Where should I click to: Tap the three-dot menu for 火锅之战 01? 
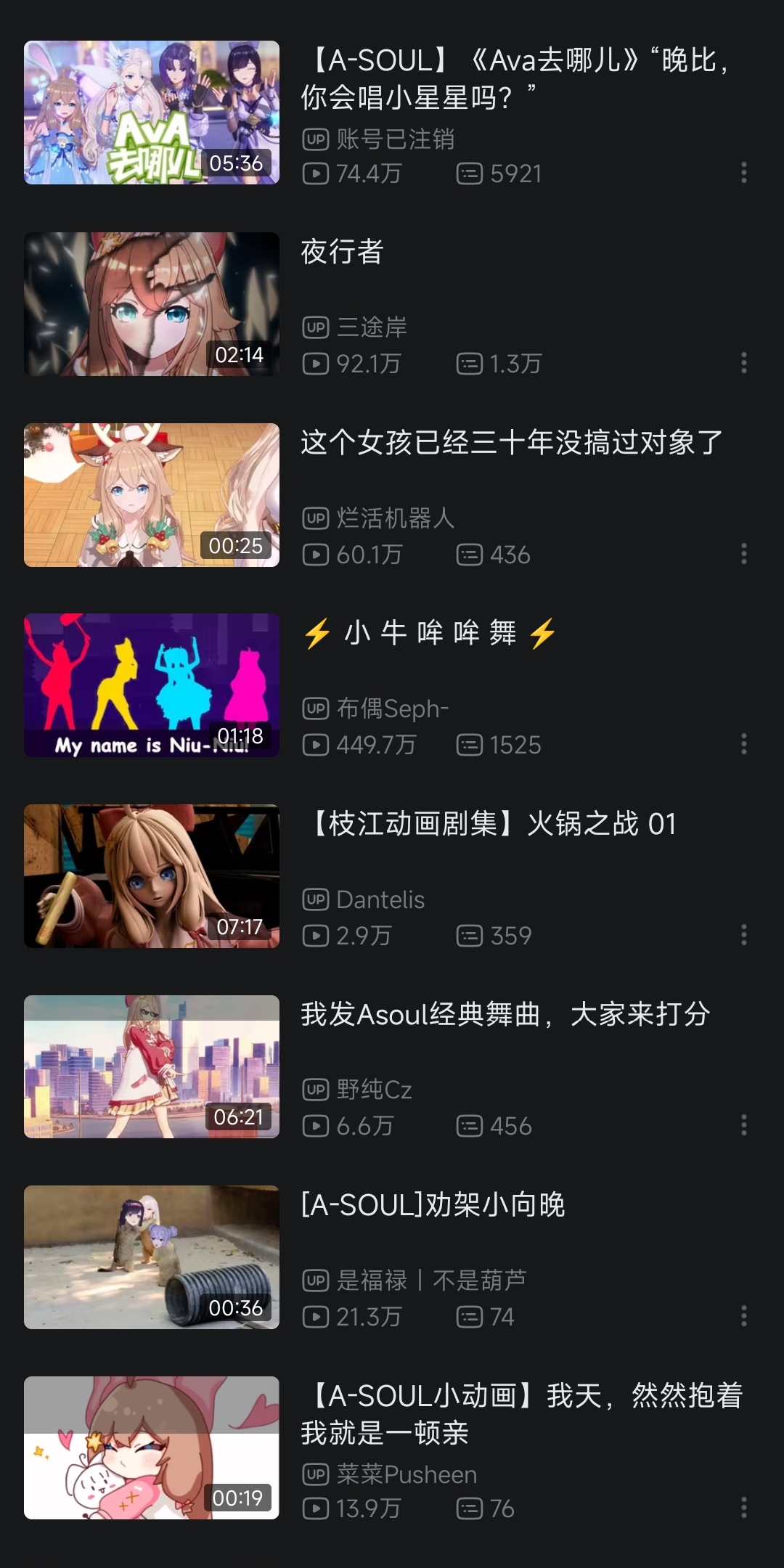743,935
